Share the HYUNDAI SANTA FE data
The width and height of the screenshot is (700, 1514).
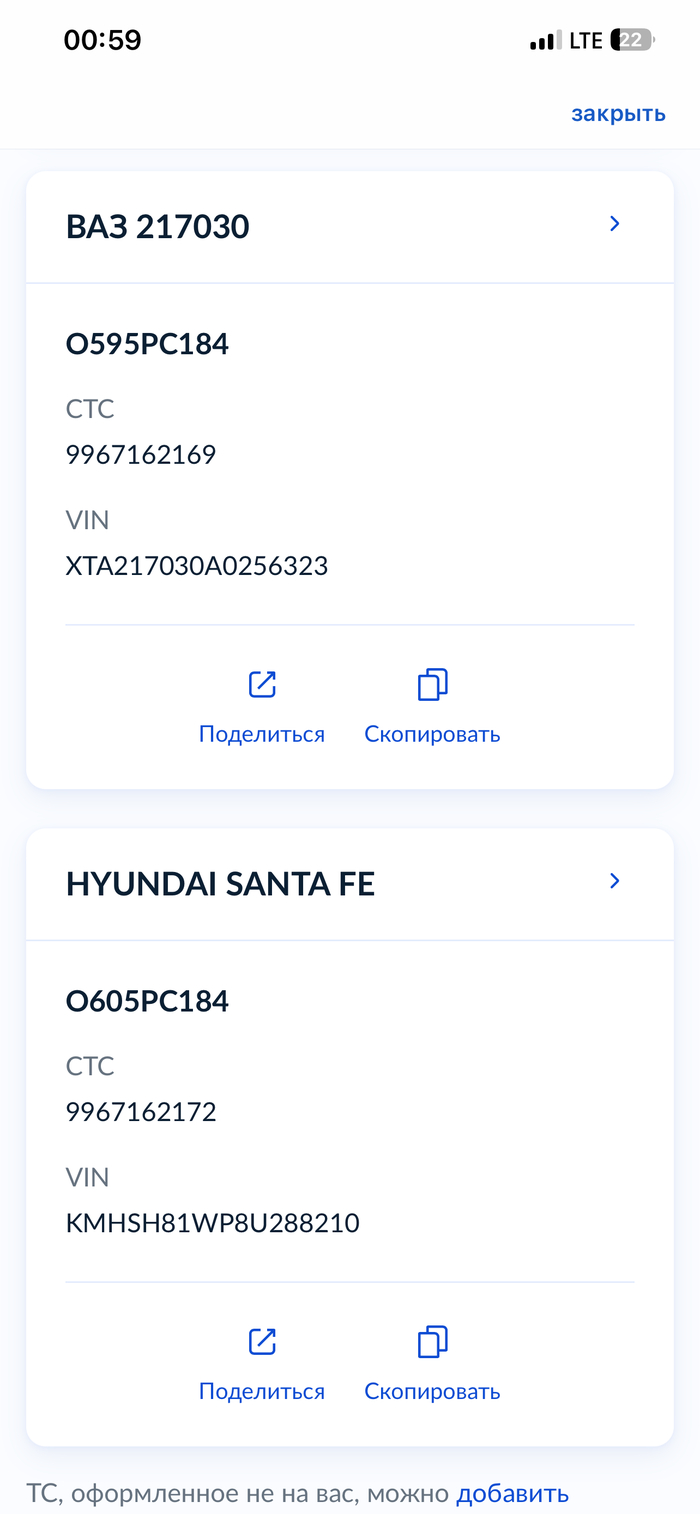click(x=262, y=1364)
